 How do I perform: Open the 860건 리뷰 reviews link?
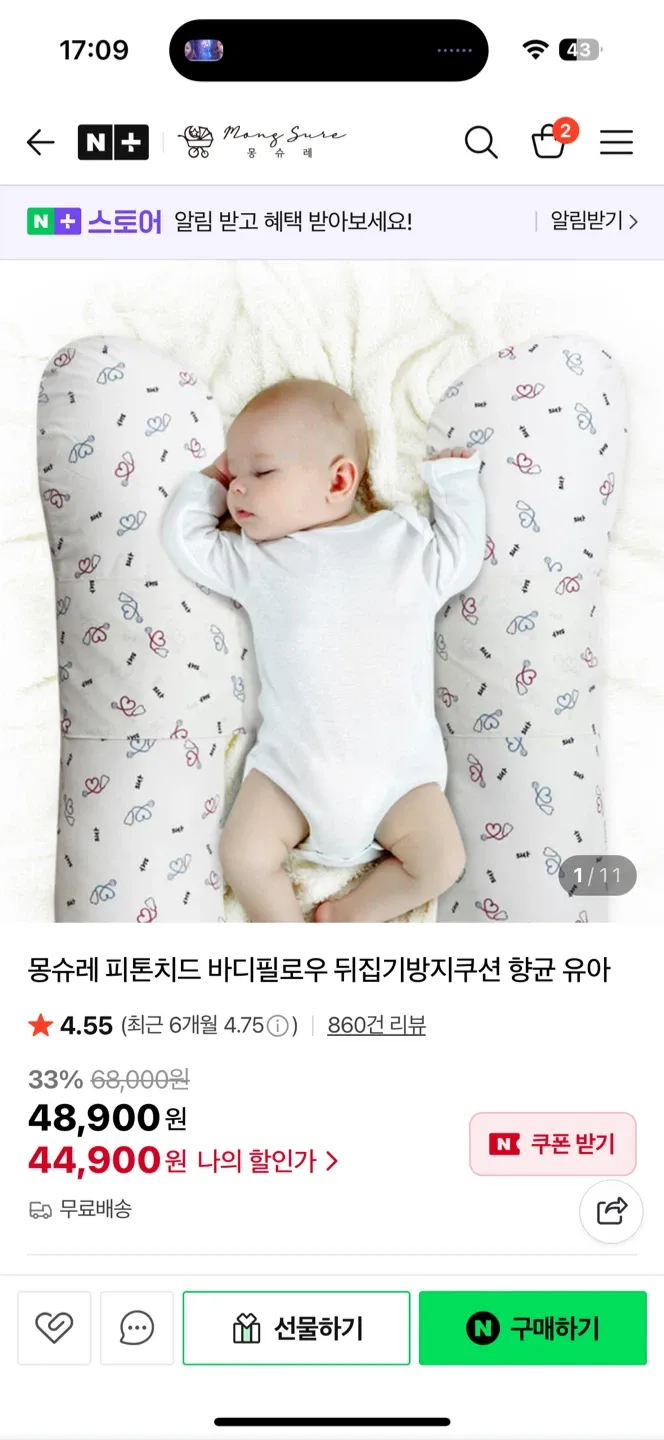(376, 1026)
